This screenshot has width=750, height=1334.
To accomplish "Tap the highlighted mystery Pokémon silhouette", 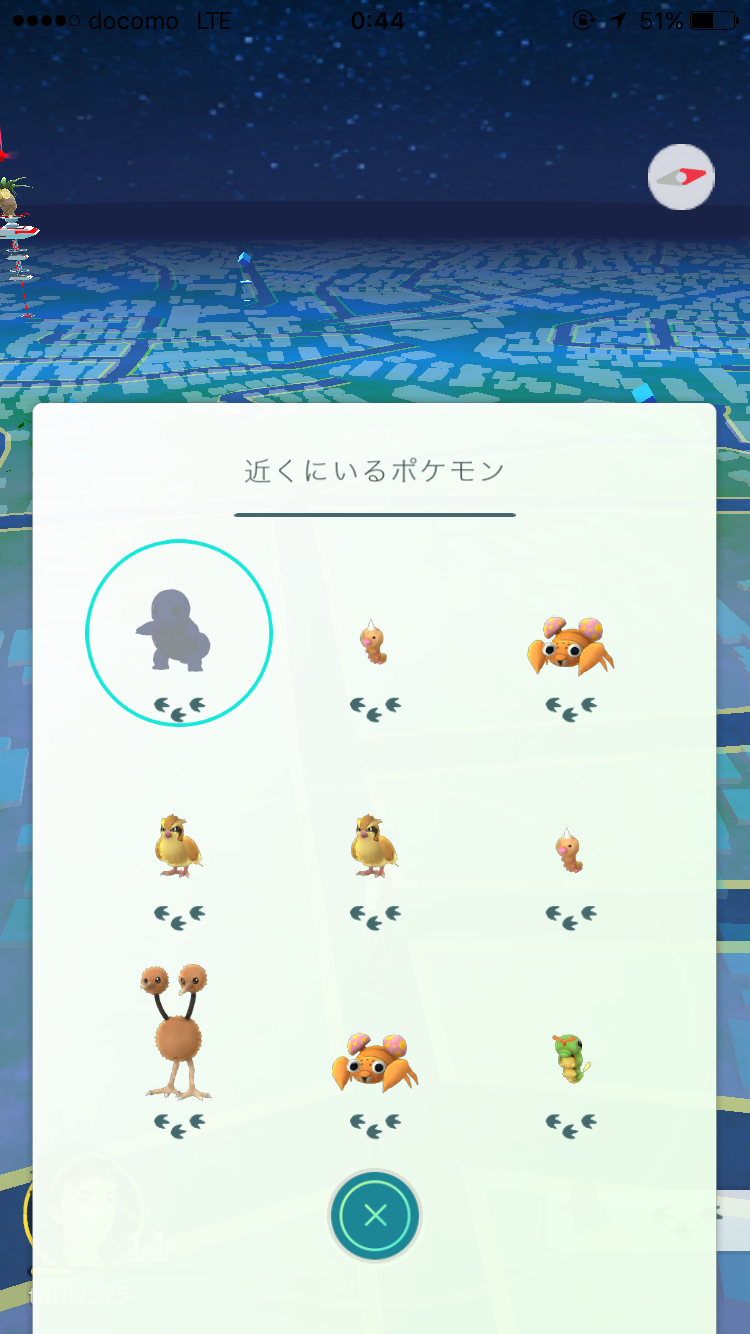I will pos(179,632).
